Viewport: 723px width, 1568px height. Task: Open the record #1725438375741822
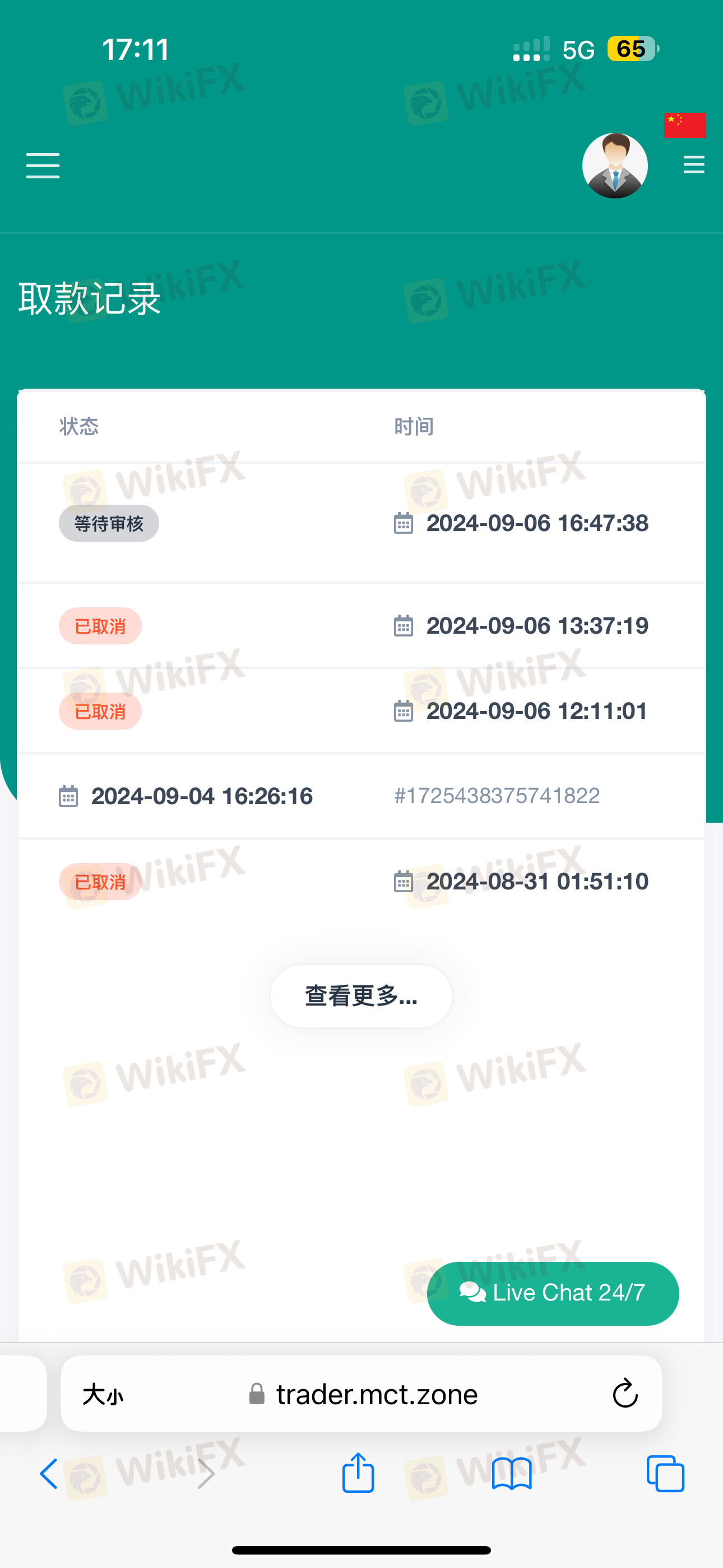[x=361, y=796]
